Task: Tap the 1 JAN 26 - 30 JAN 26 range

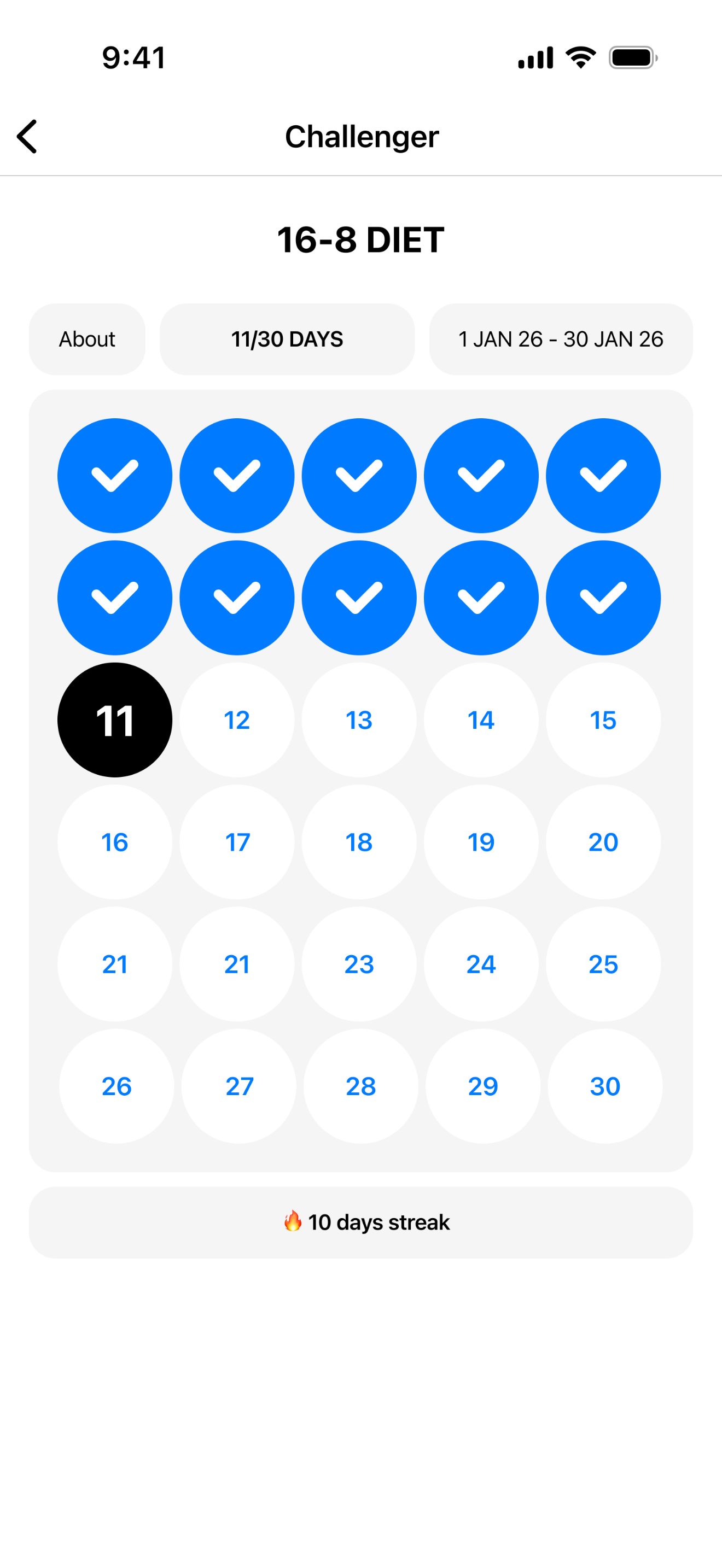Action: pyautogui.click(x=561, y=339)
